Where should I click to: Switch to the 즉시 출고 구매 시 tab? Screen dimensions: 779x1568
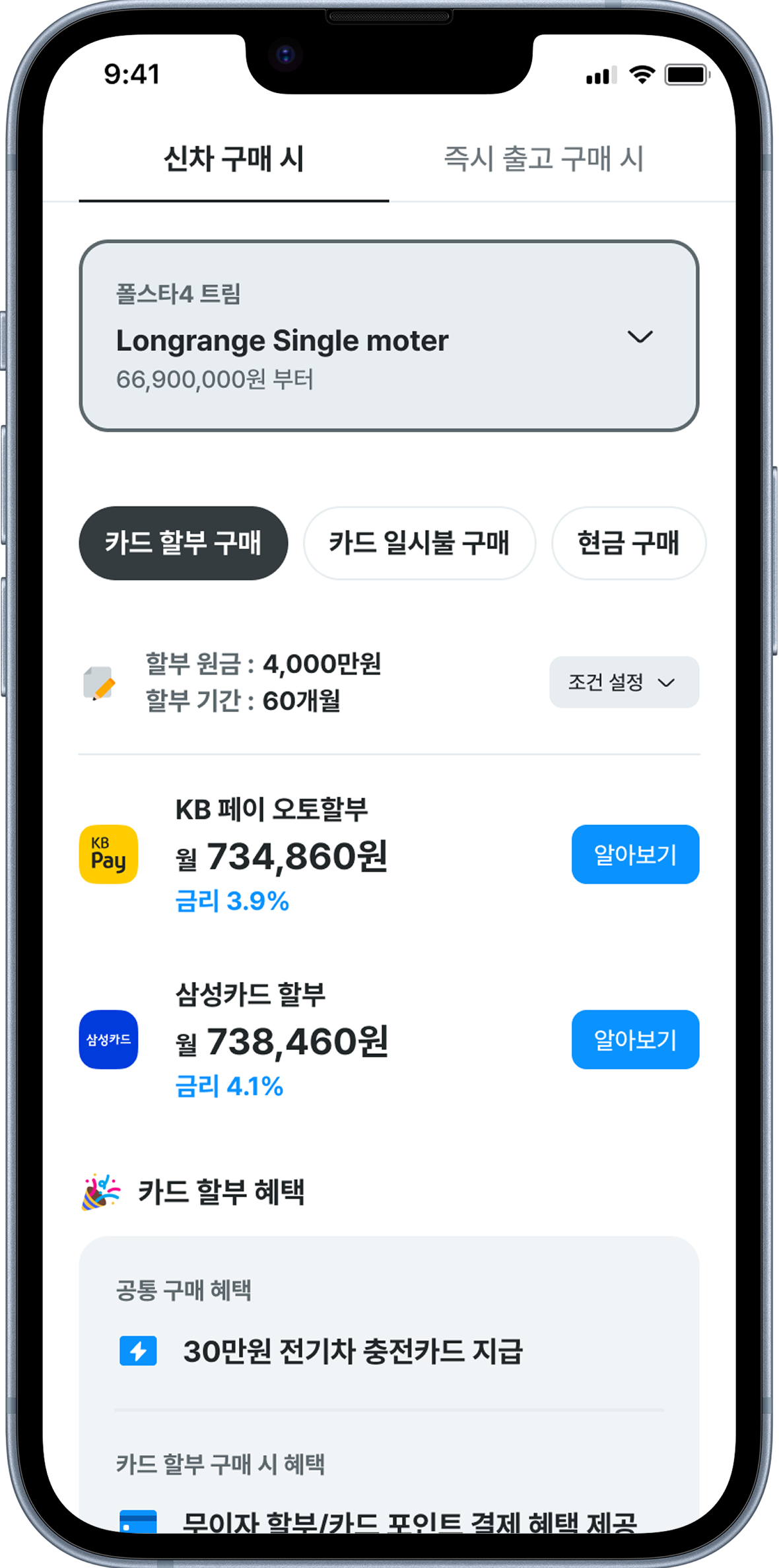pyautogui.click(x=543, y=159)
